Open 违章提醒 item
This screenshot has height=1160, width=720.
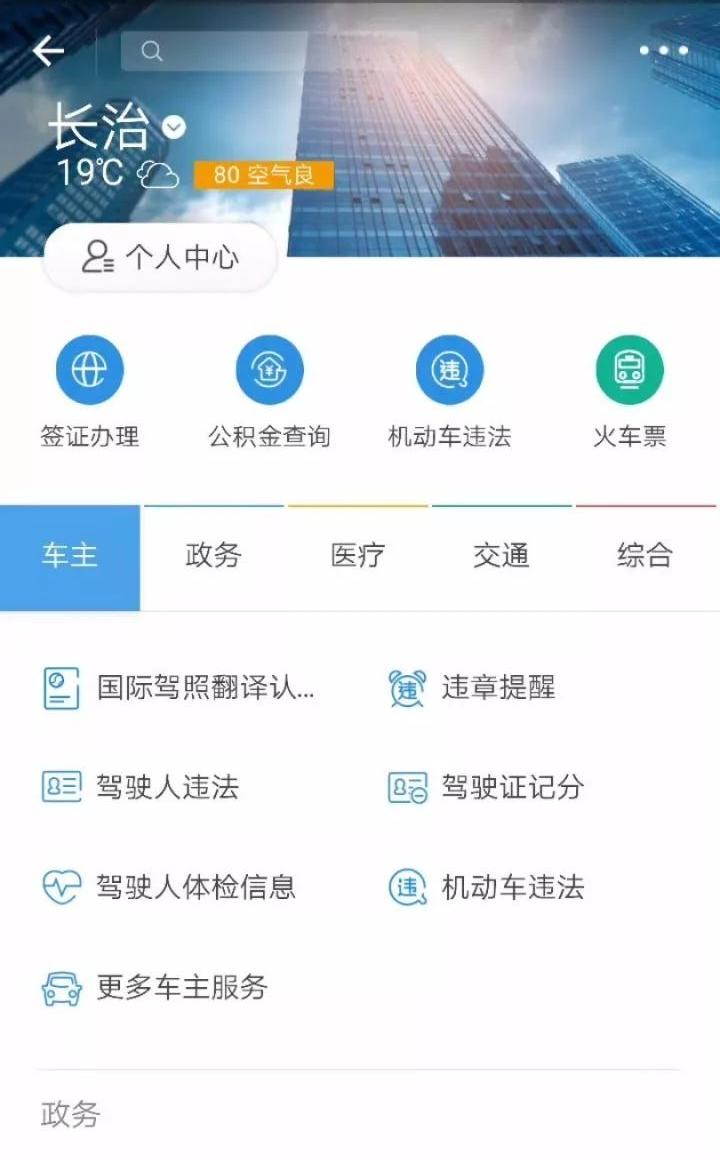472,688
